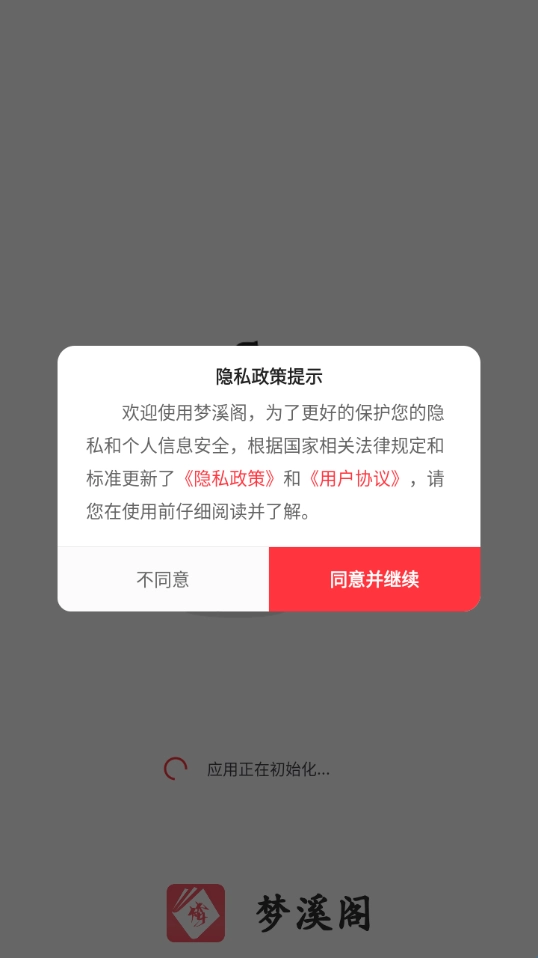Decline with the 不同意 button
The height and width of the screenshot is (958, 538).
coord(163,579)
